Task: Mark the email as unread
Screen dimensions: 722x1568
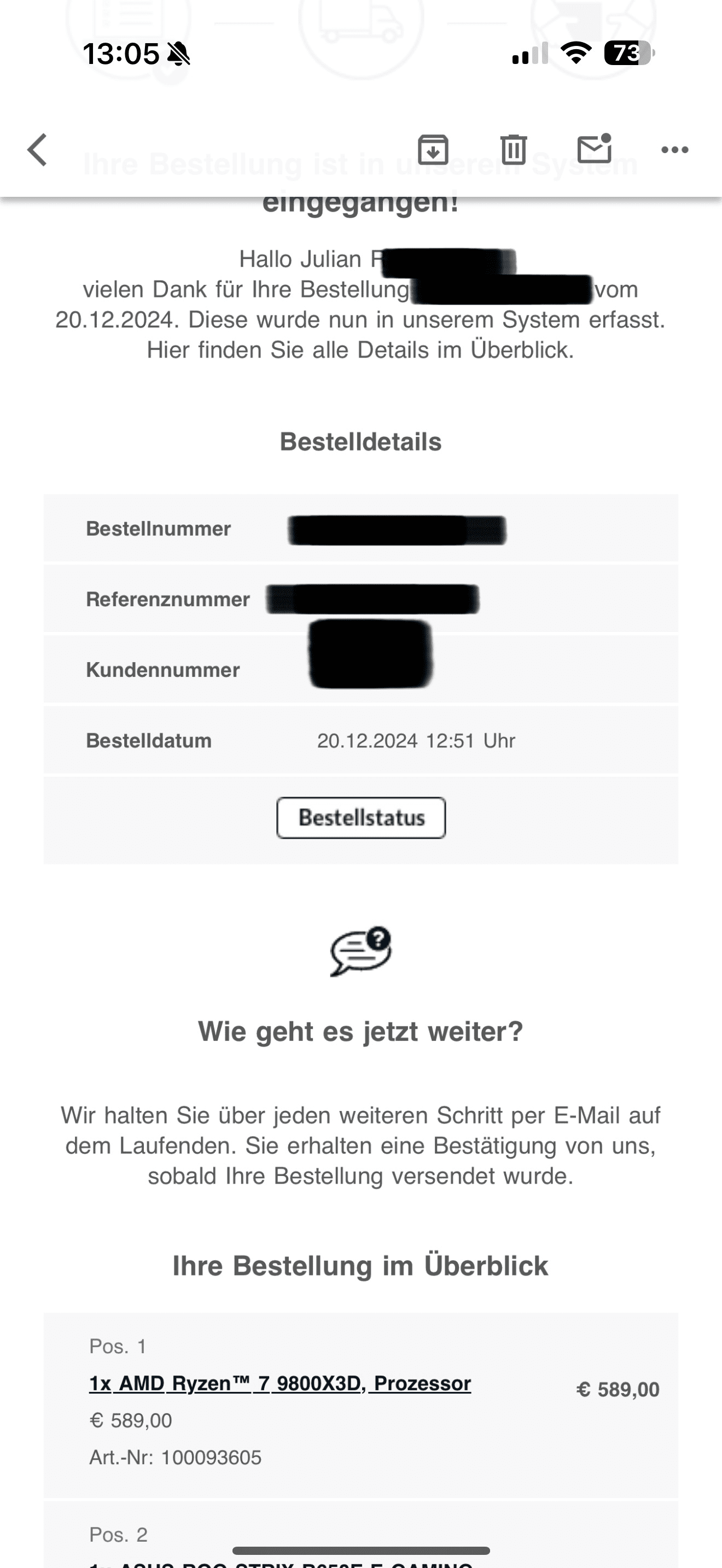Action: (x=593, y=149)
